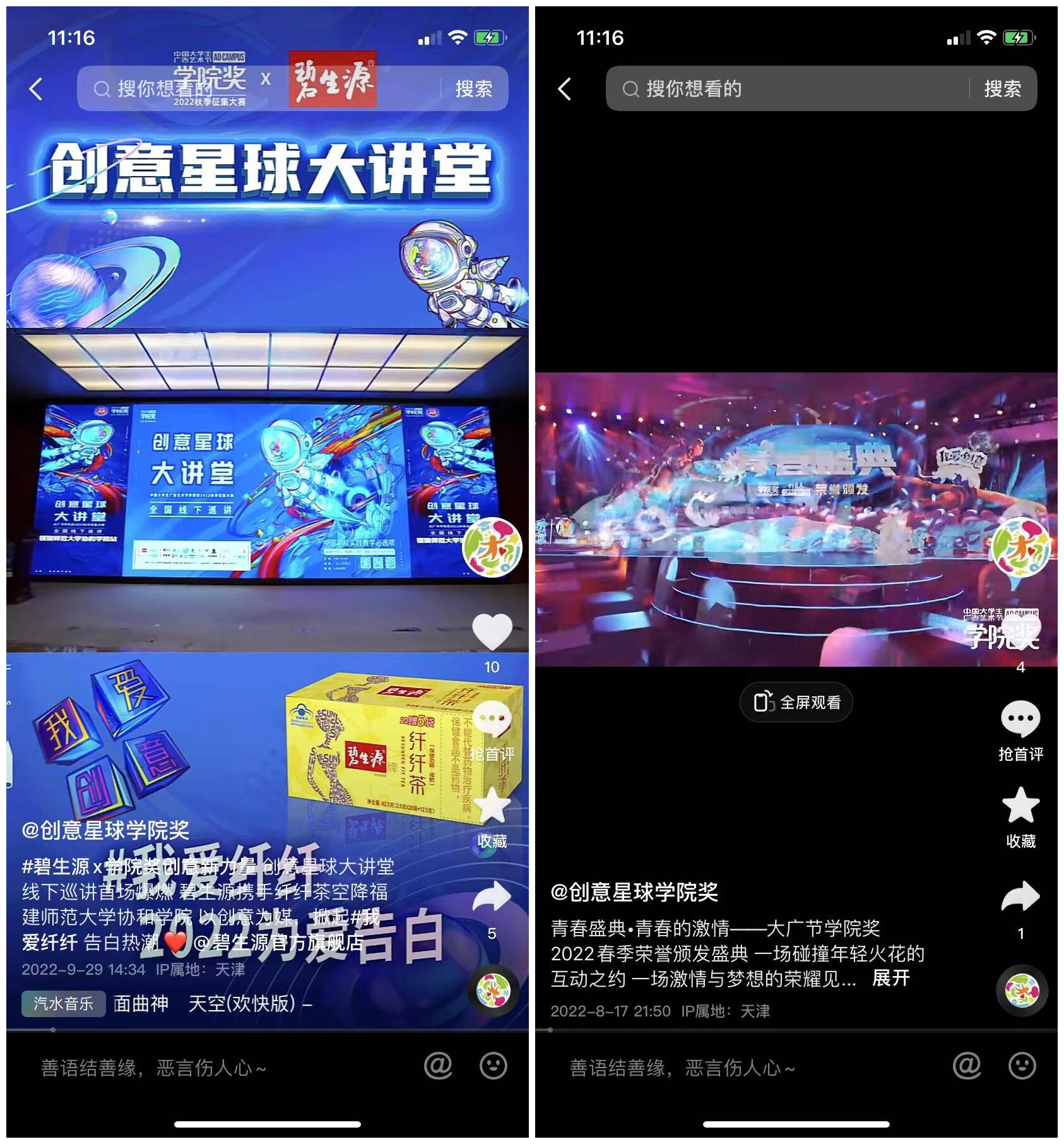Viewport: 1064px width, 1144px height.
Task: Expand the 青春盛典 caption with 展开
Action: point(890,978)
